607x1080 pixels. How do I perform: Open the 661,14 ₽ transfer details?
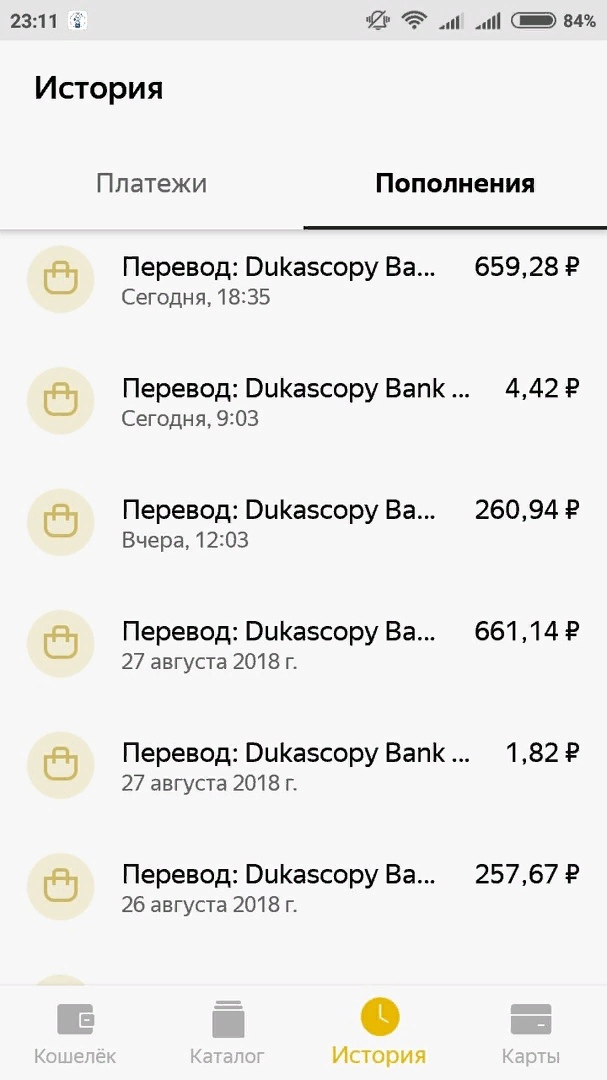(303, 645)
